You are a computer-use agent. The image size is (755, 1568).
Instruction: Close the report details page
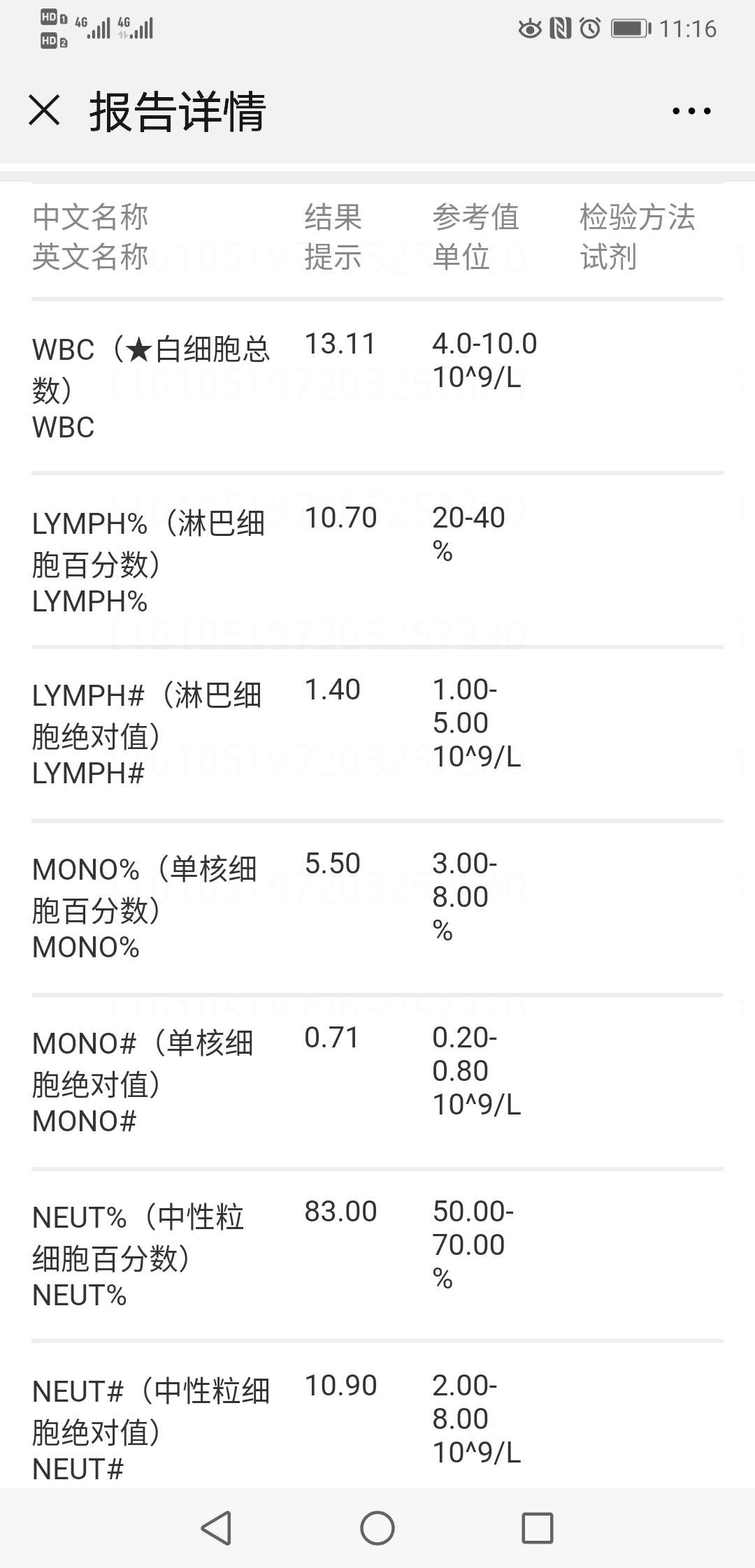[44, 110]
